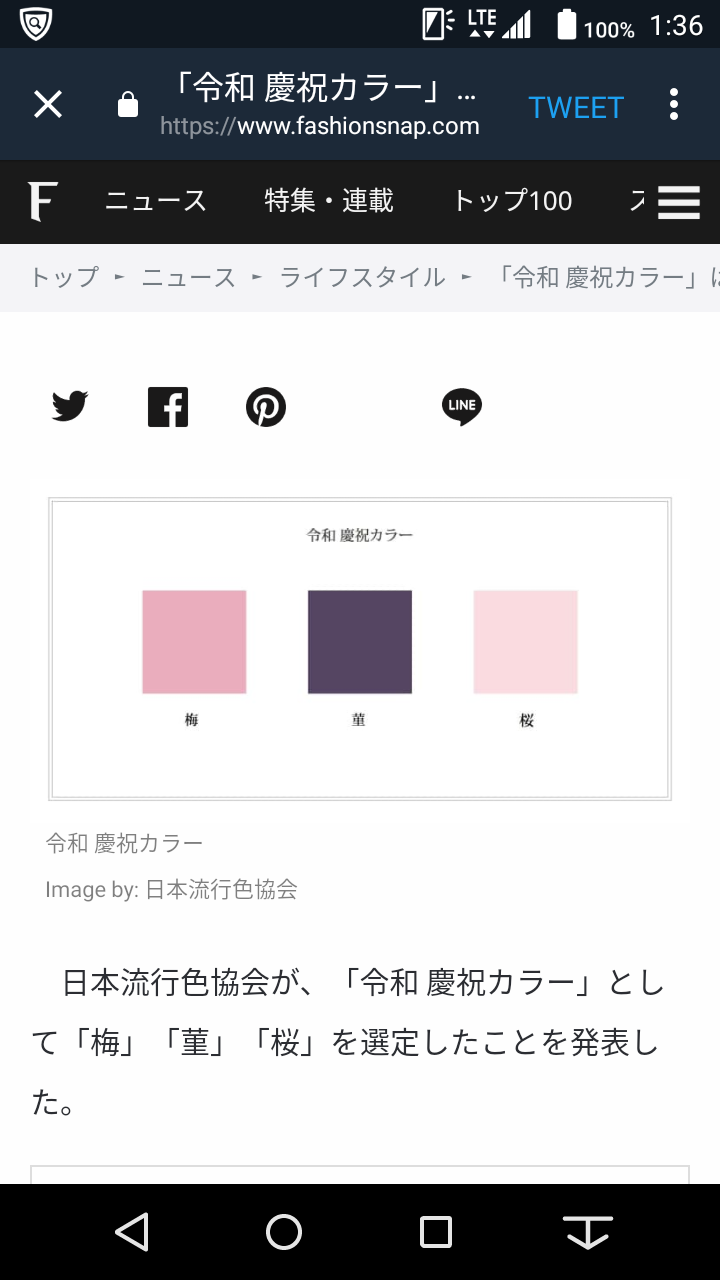The width and height of the screenshot is (720, 1280).
Task: Tap the TWEET button in the top bar
Action: [x=576, y=107]
